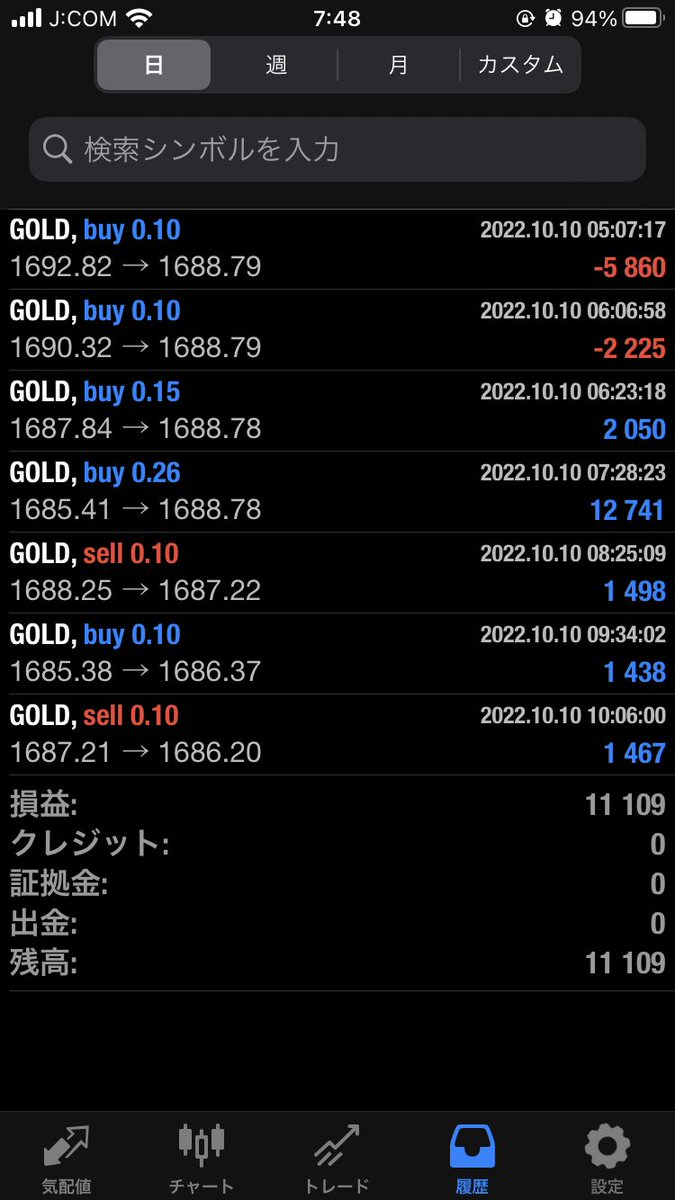This screenshot has height=1200, width=675.
Task: Open the GOLD buy 0.10 trade at 06:06:58
Action: pyautogui.click(x=337, y=330)
